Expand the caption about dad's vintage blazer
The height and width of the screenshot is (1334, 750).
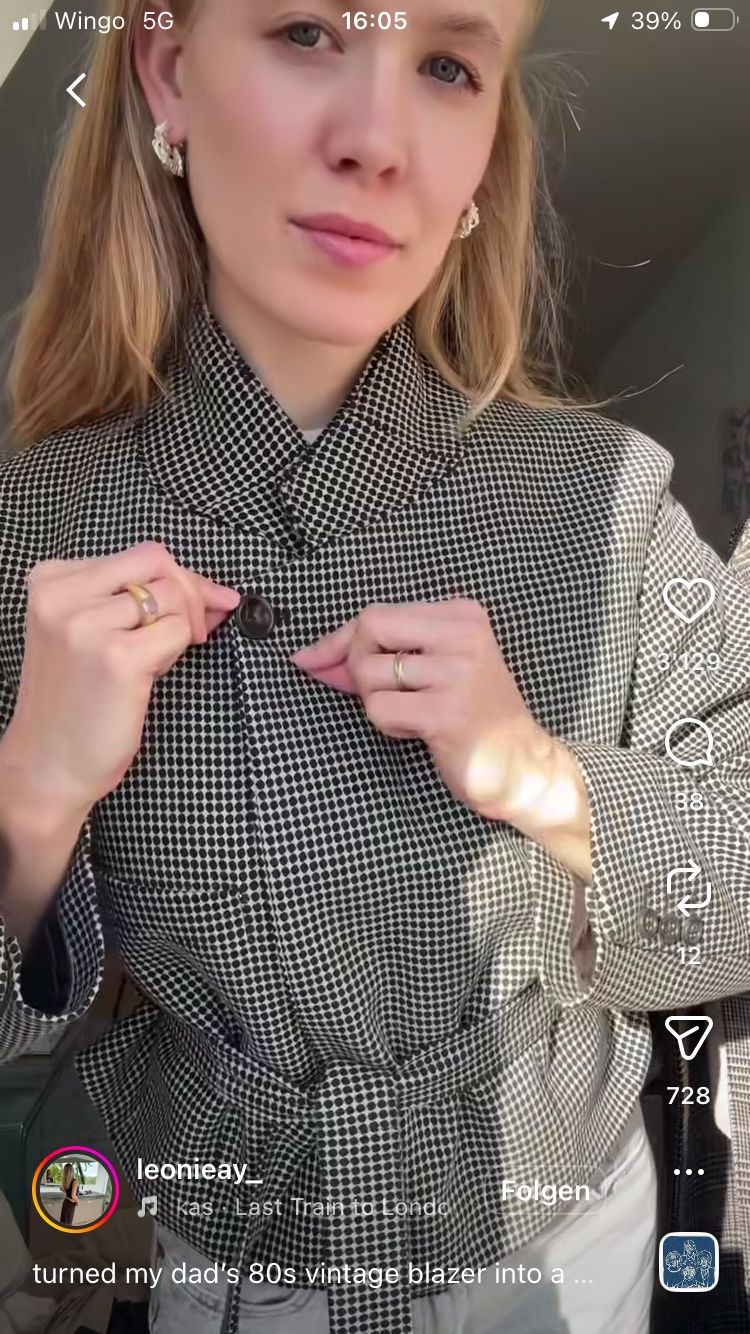click(x=313, y=1273)
